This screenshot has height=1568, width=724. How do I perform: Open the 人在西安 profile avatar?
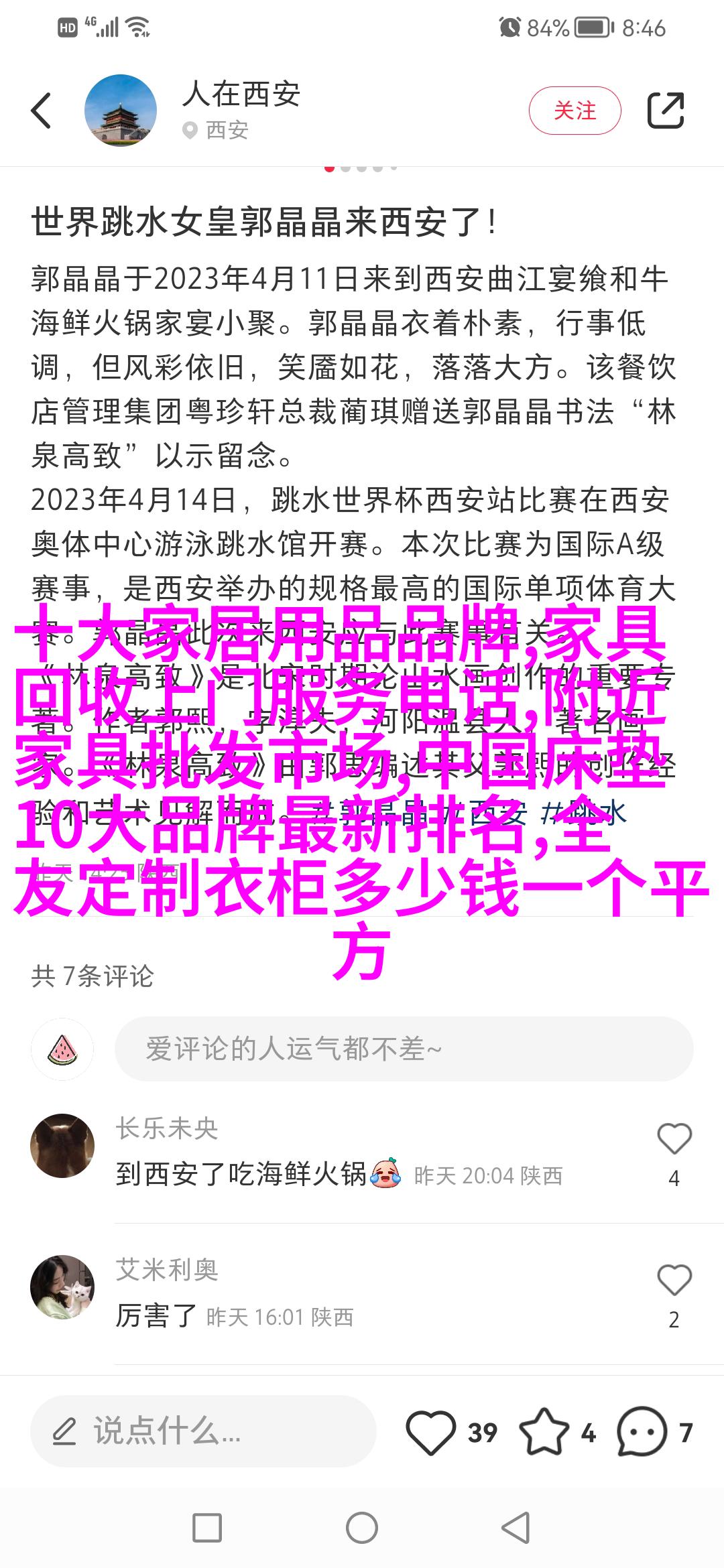coord(121,111)
